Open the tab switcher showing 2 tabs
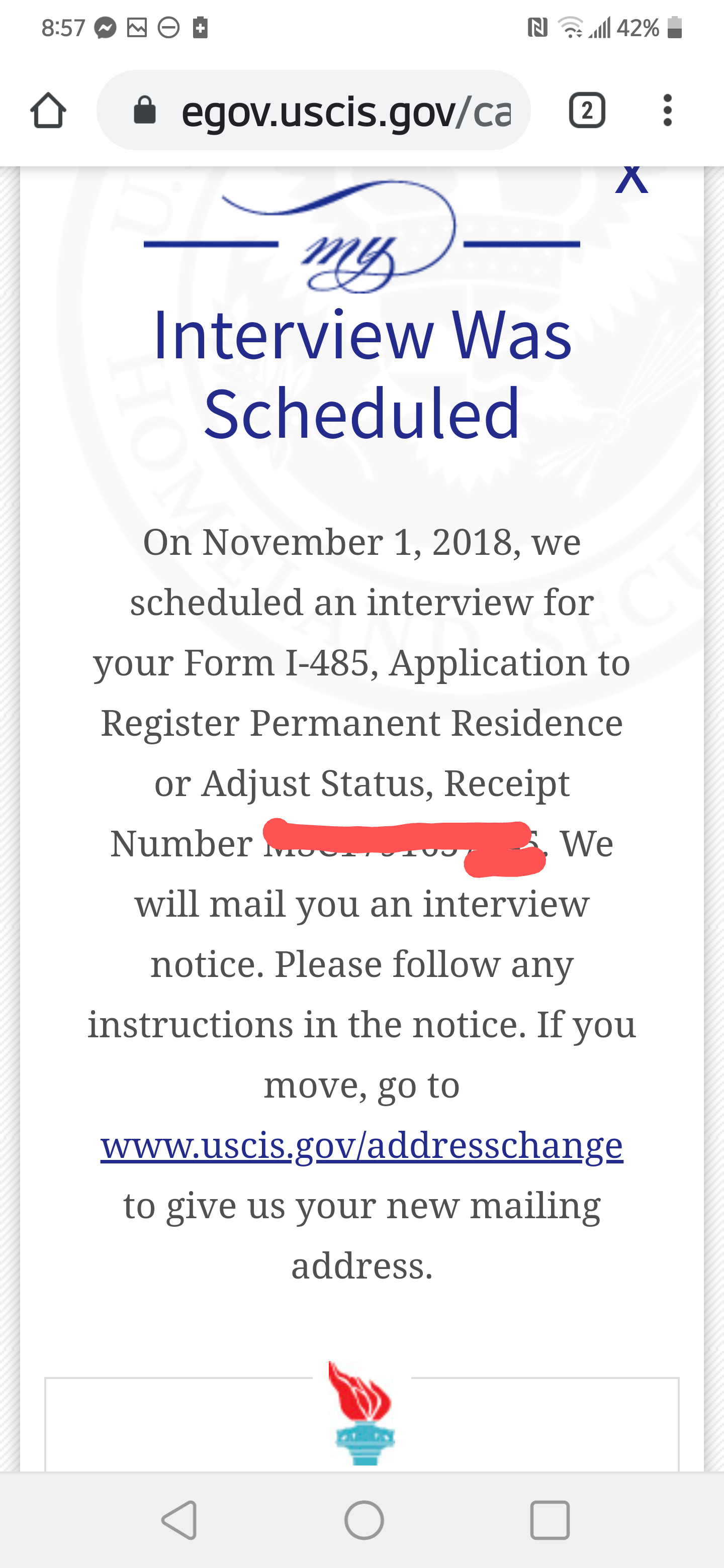The image size is (724, 1568). 586,111
